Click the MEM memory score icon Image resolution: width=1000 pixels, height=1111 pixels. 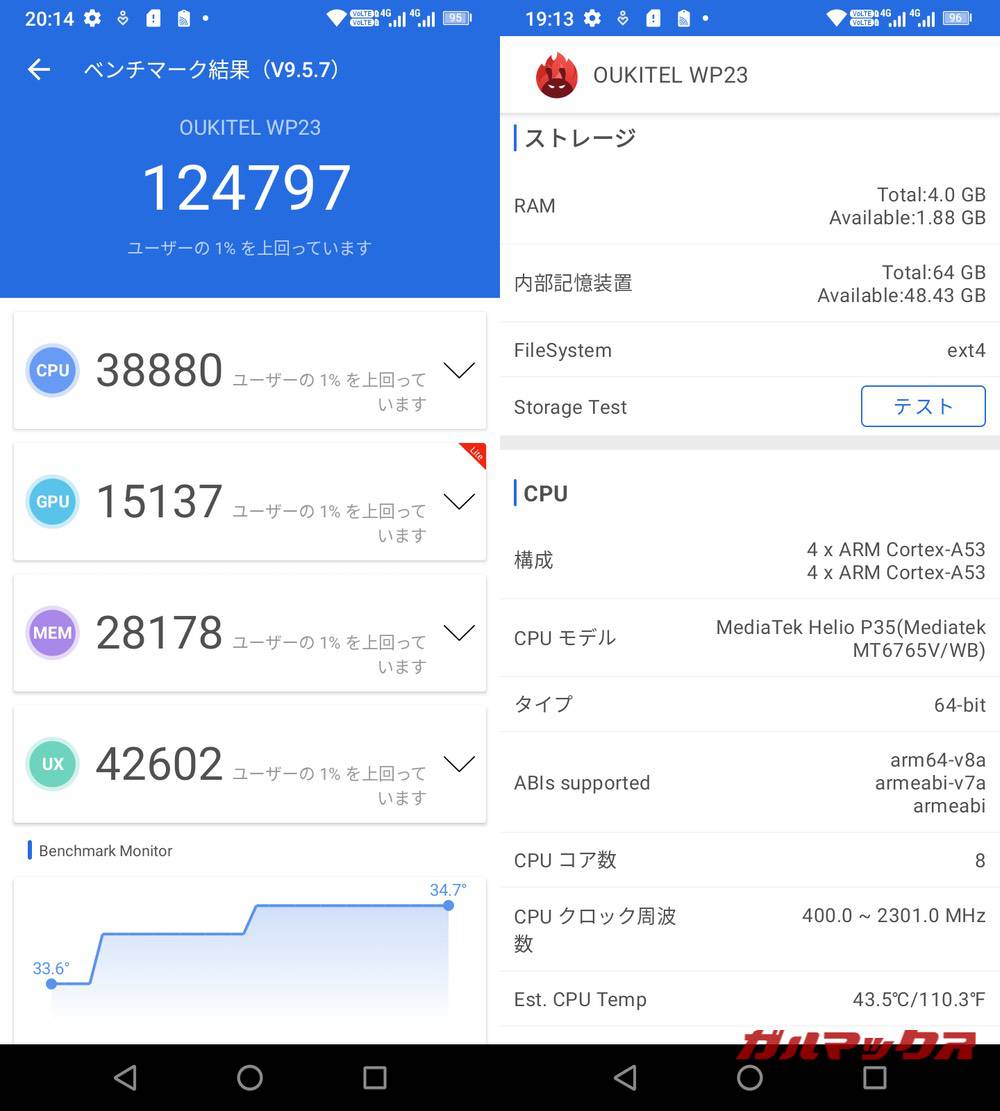point(52,632)
